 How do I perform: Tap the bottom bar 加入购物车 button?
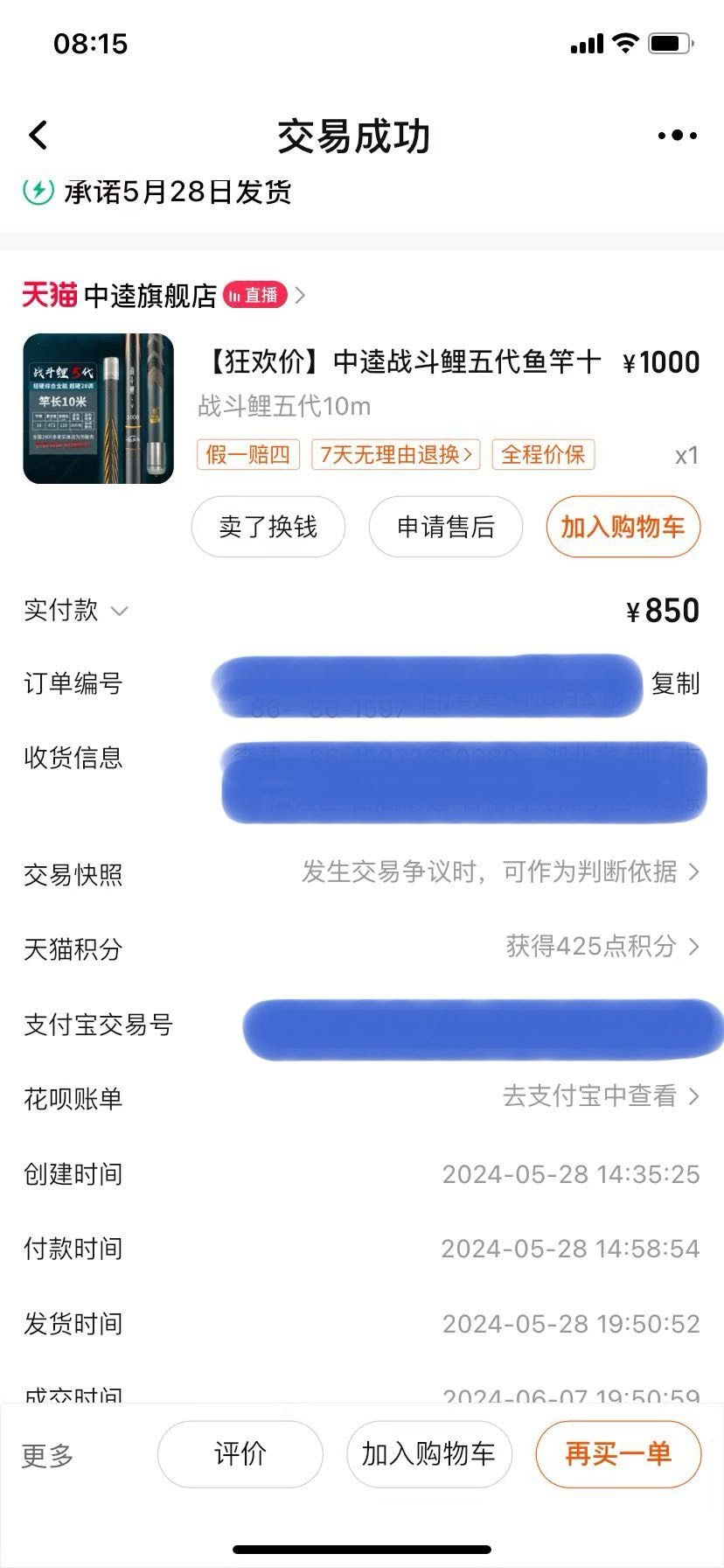[429, 1454]
